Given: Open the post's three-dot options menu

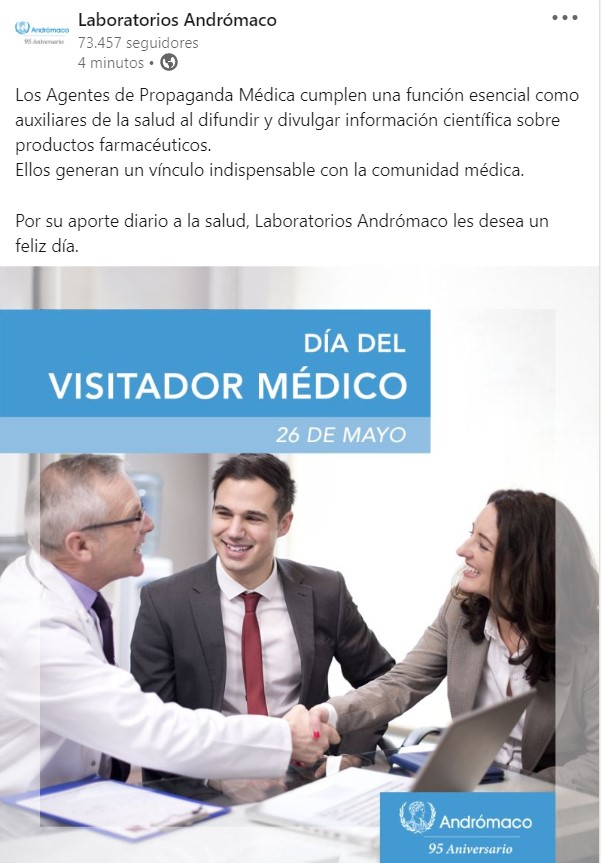Looking at the screenshot, I should tap(565, 18).
